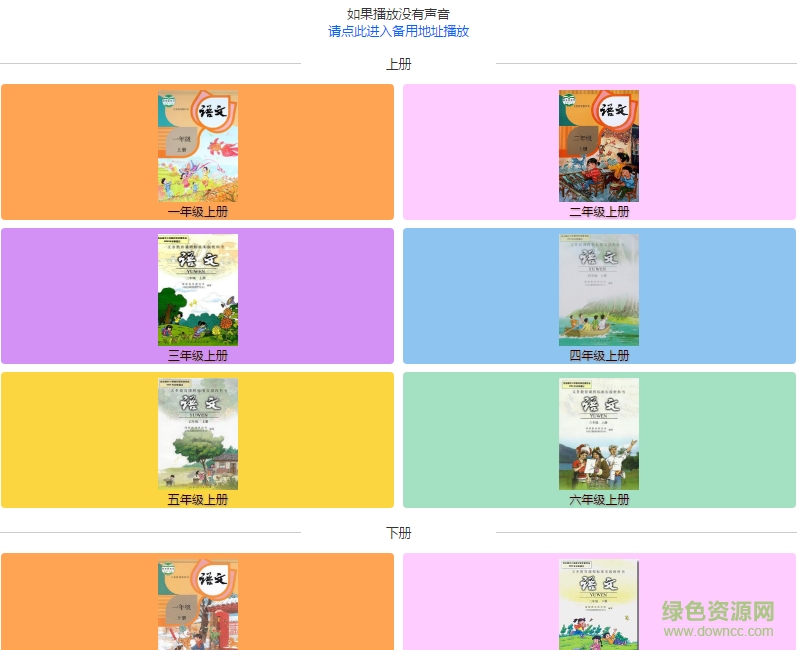Open the 一年级上册 textbook card
This screenshot has width=797, height=650.
point(197,152)
